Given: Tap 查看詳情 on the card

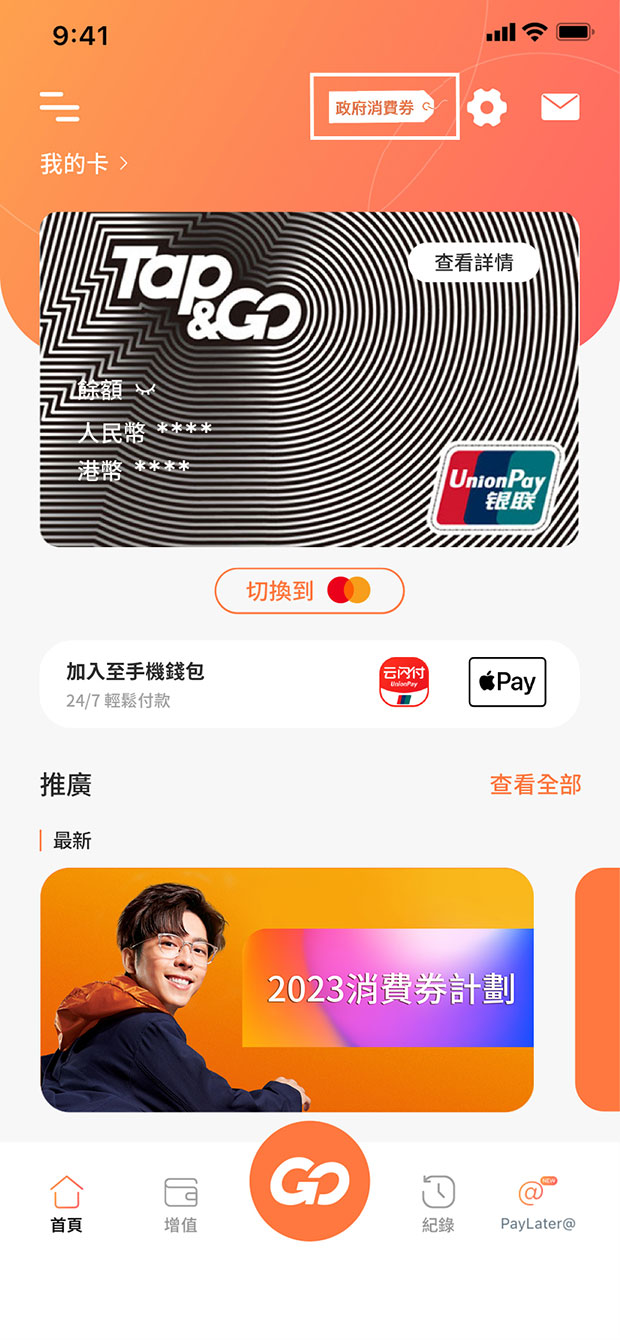Looking at the screenshot, I should point(474,263).
